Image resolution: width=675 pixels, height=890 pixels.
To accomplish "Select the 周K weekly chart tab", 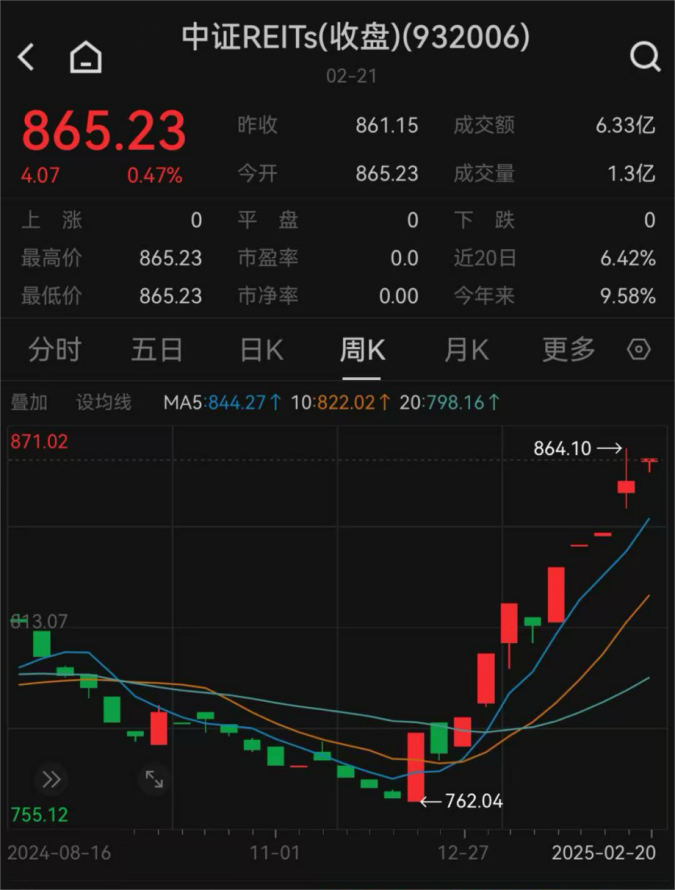I will tap(362, 350).
